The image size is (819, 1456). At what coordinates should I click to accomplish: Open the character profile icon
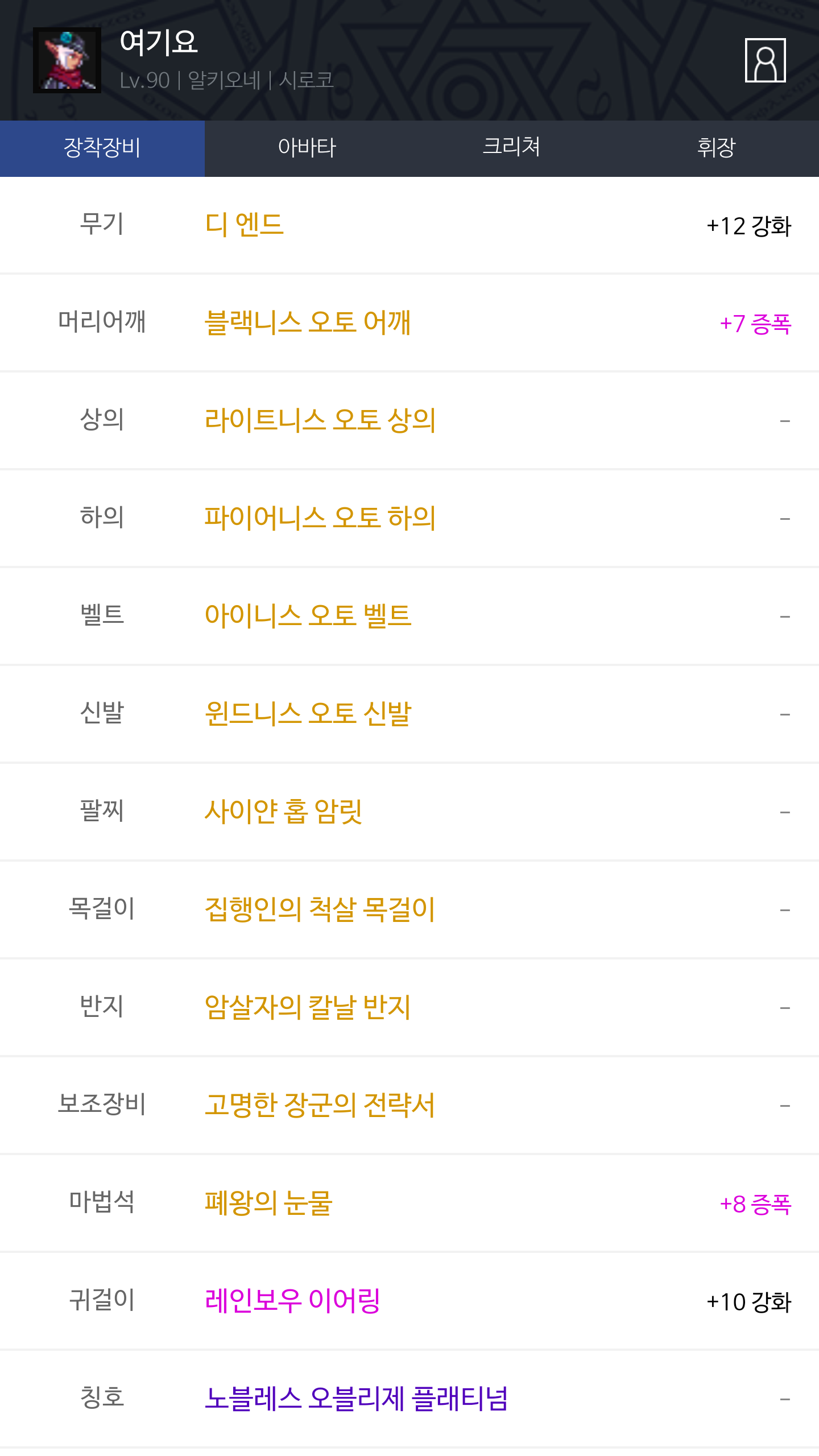[765, 60]
